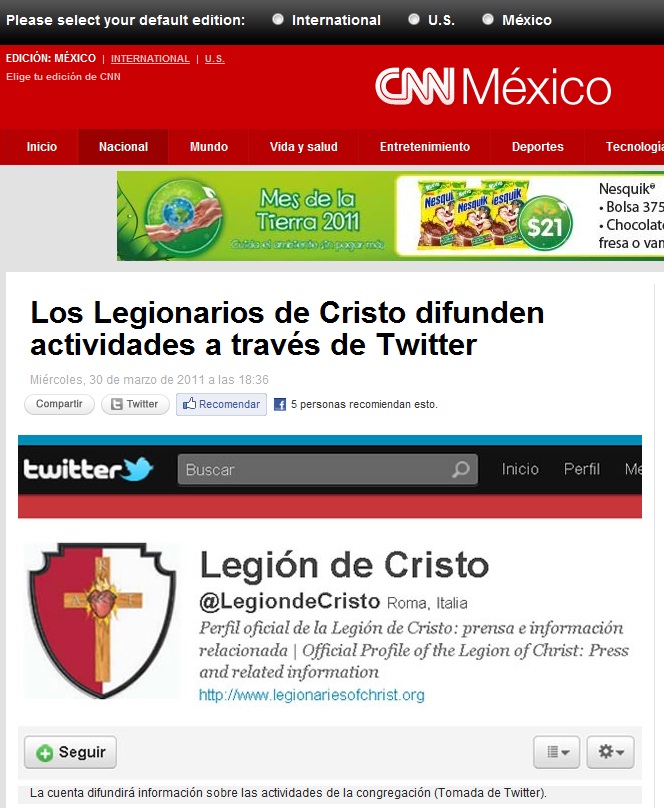Screen dimensions: 664x808
Task: Open the Vida y salud section
Action: coord(303,147)
